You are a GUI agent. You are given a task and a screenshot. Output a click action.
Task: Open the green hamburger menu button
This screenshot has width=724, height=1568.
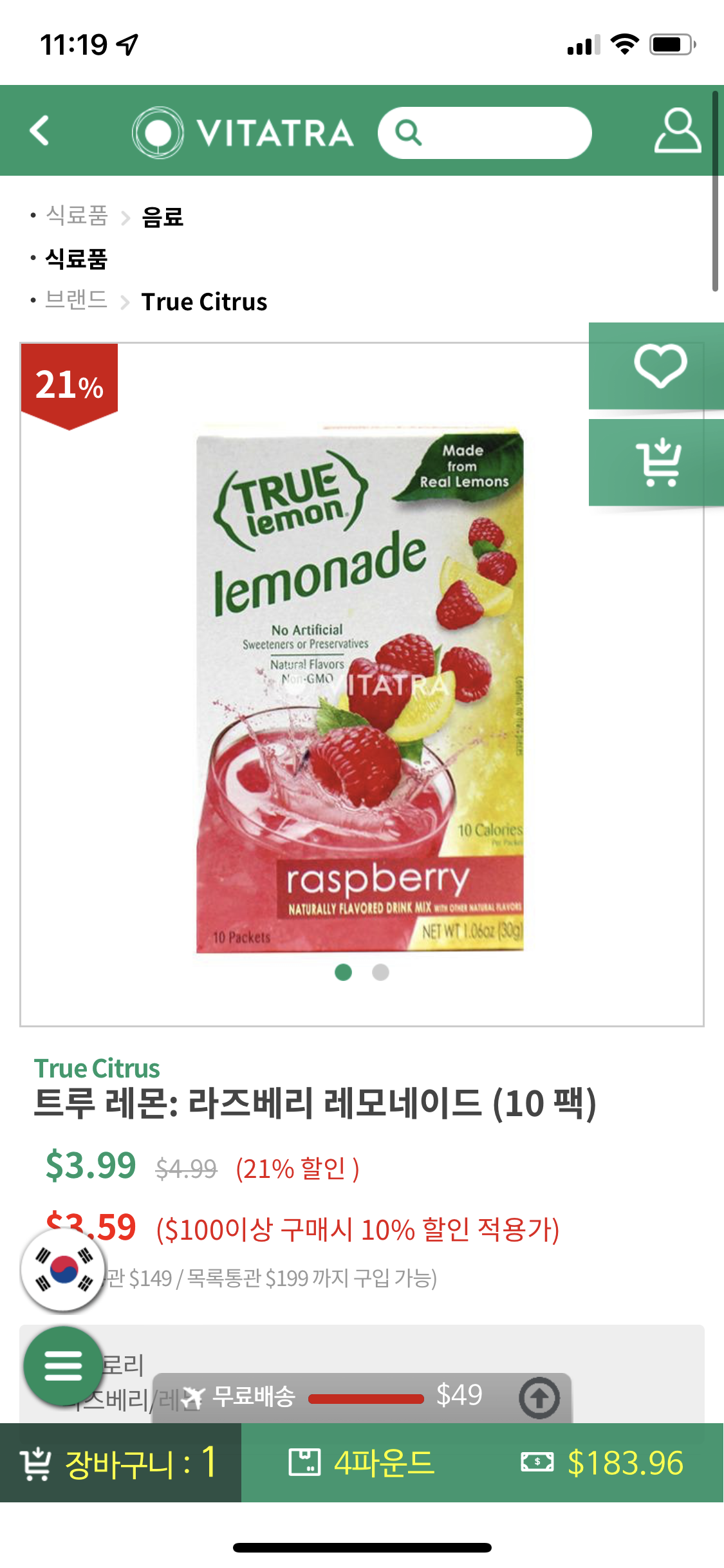coord(63,1365)
